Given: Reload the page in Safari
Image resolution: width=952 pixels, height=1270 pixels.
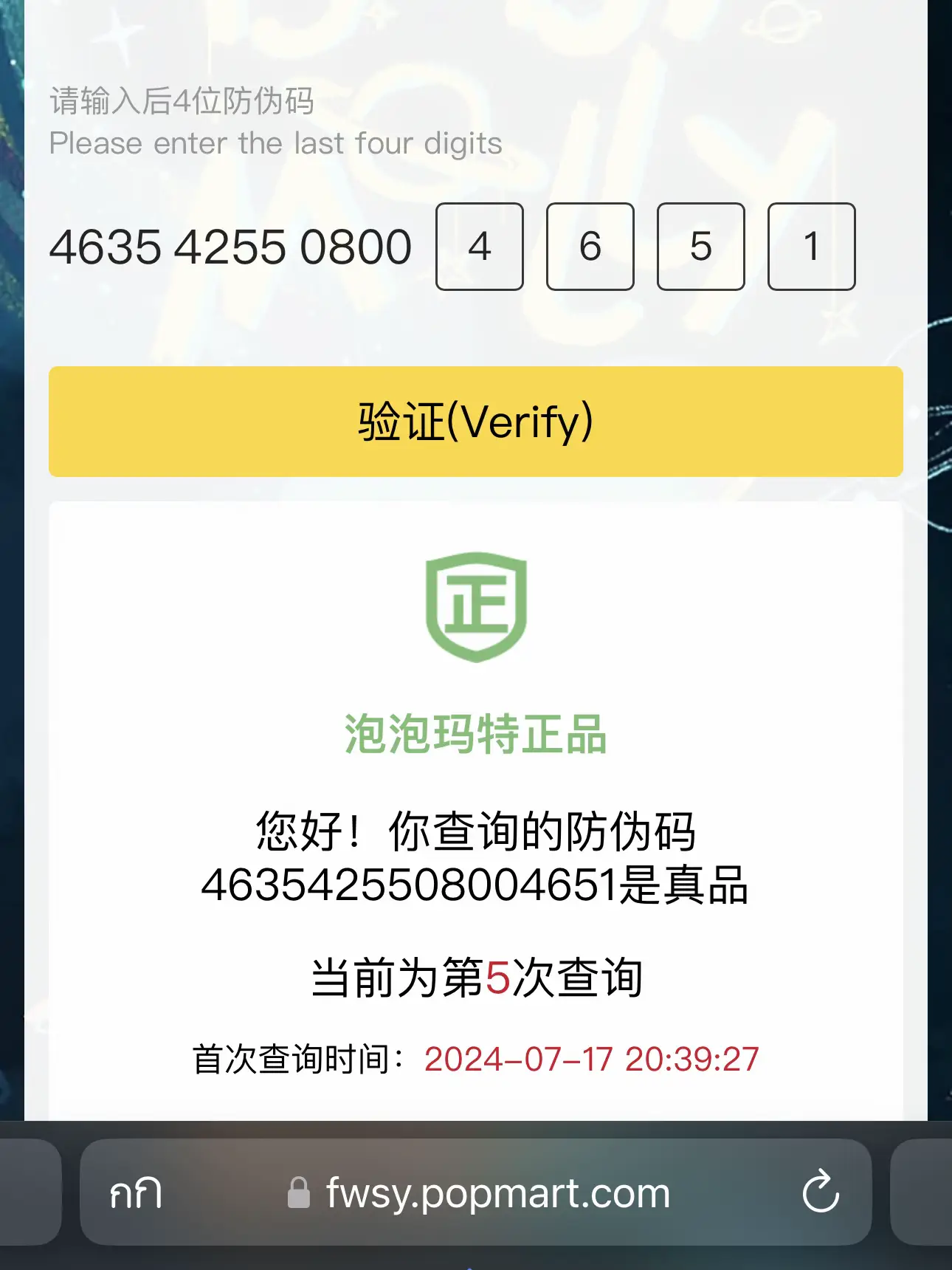Looking at the screenshot, I should click(x=821, y=1192).
